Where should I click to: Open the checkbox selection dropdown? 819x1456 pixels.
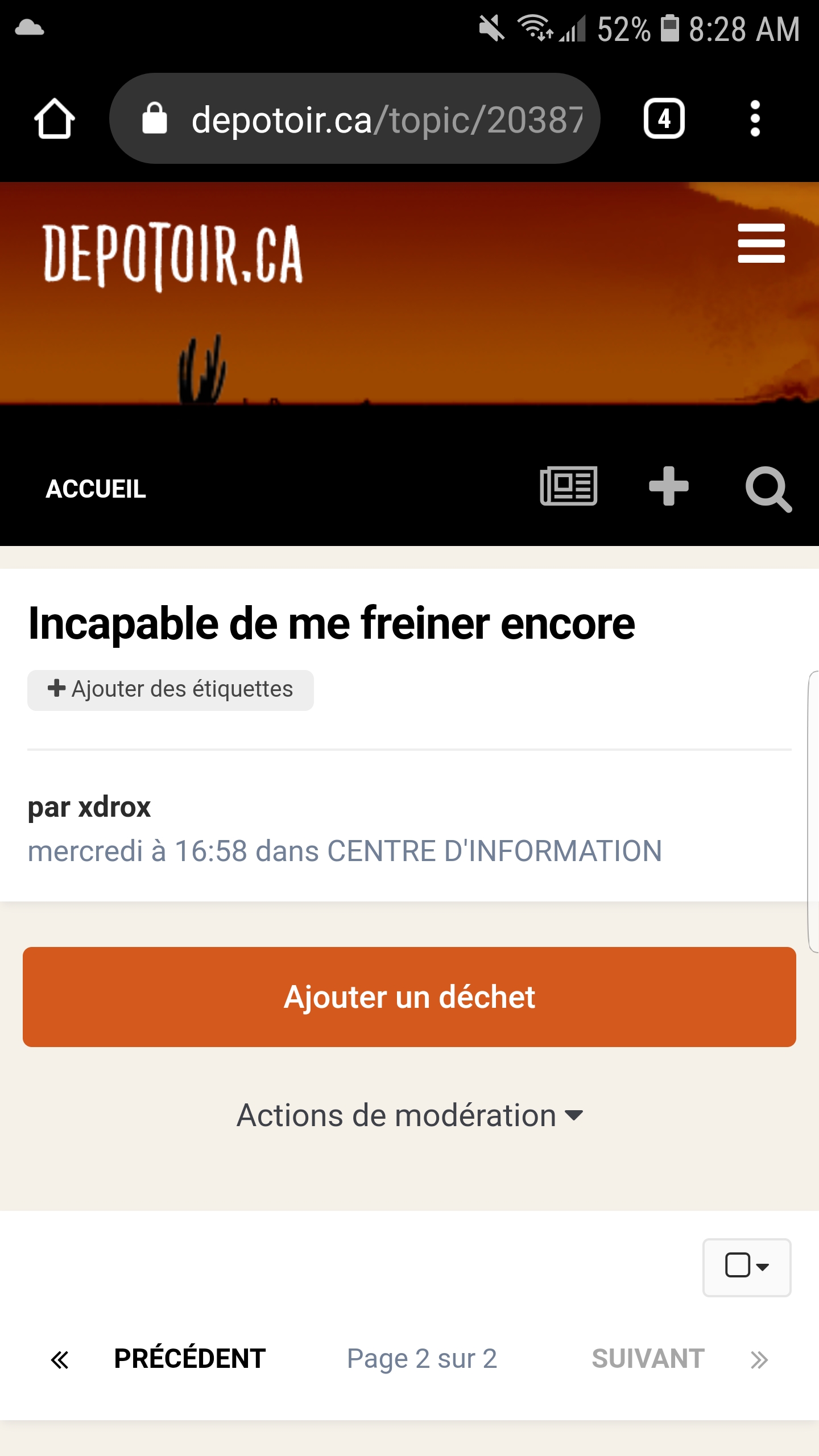point(747,1267)
